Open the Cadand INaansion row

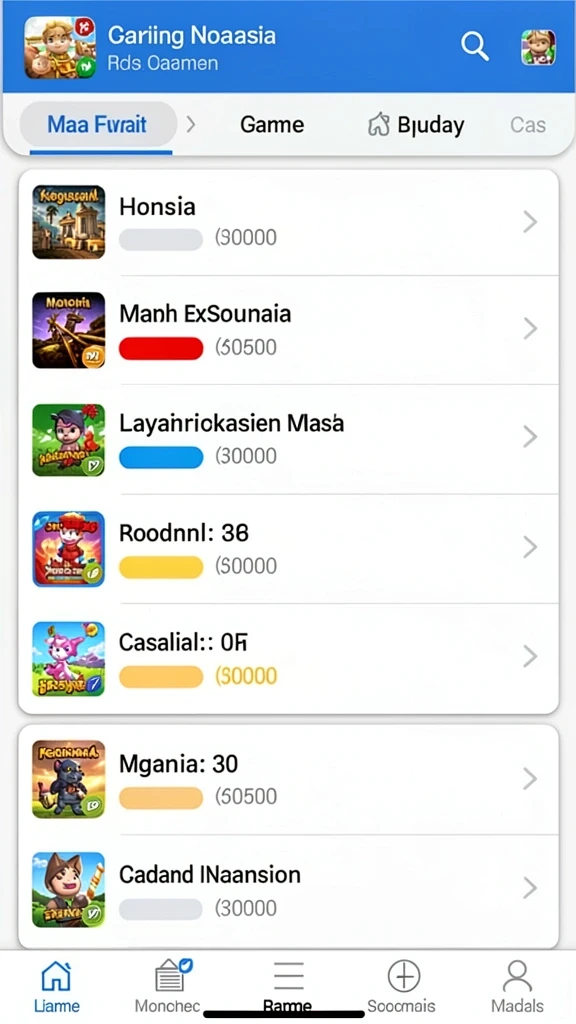click(288, 889)
